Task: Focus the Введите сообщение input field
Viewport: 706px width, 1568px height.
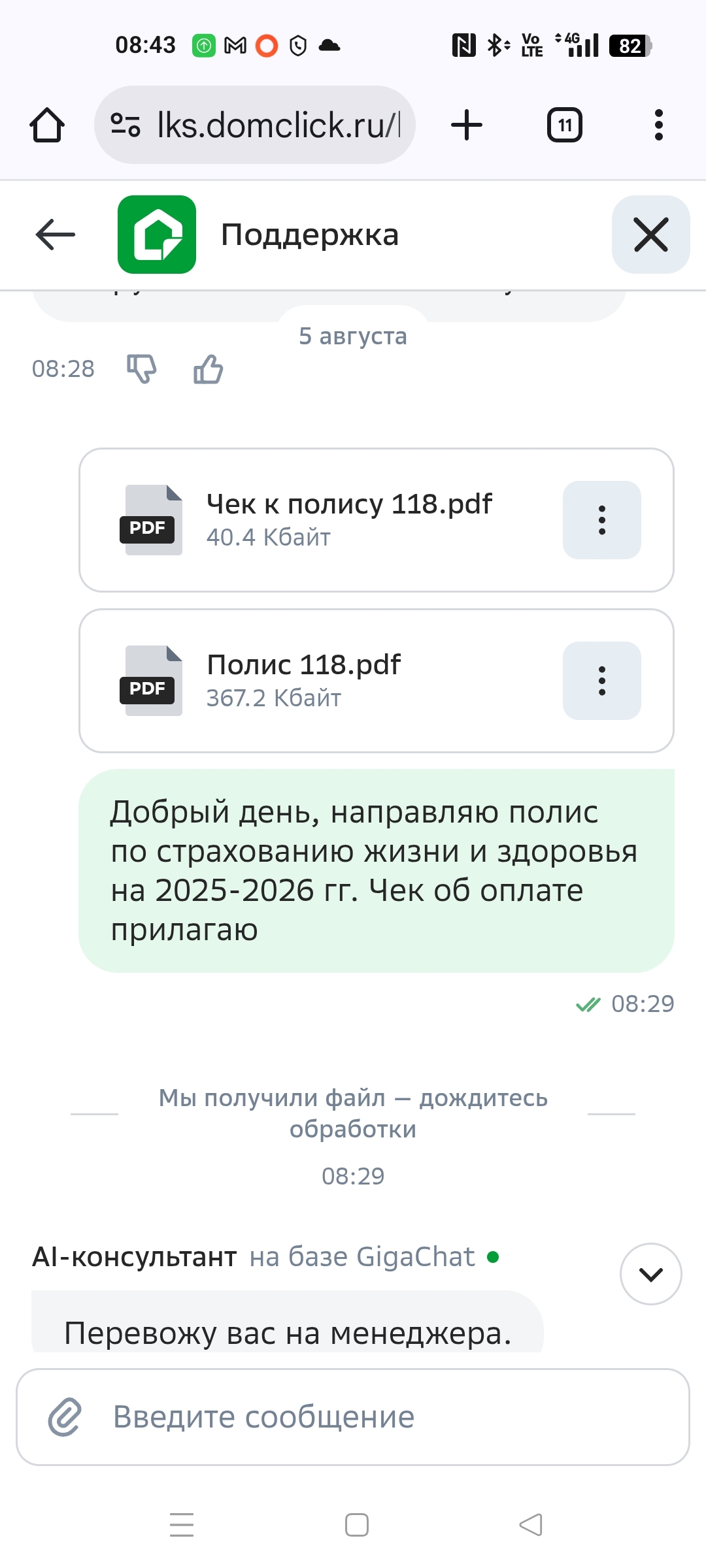Action: [392, 1417]
